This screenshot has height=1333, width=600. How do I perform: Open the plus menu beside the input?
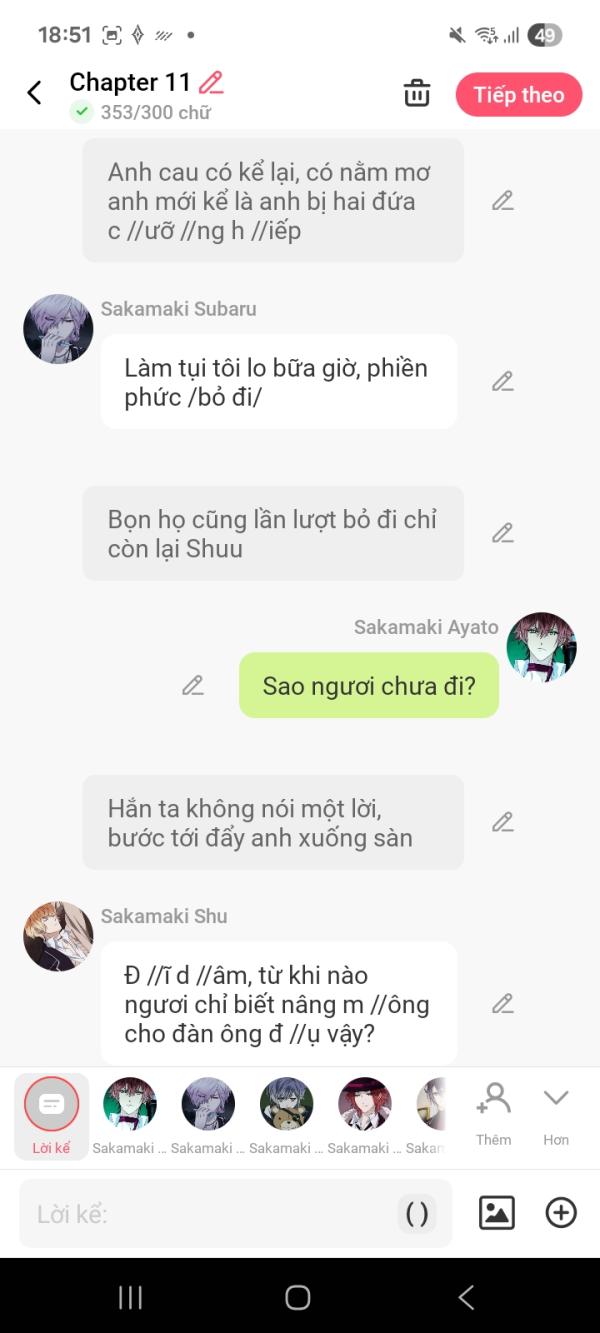click(x=561, y=1213)
